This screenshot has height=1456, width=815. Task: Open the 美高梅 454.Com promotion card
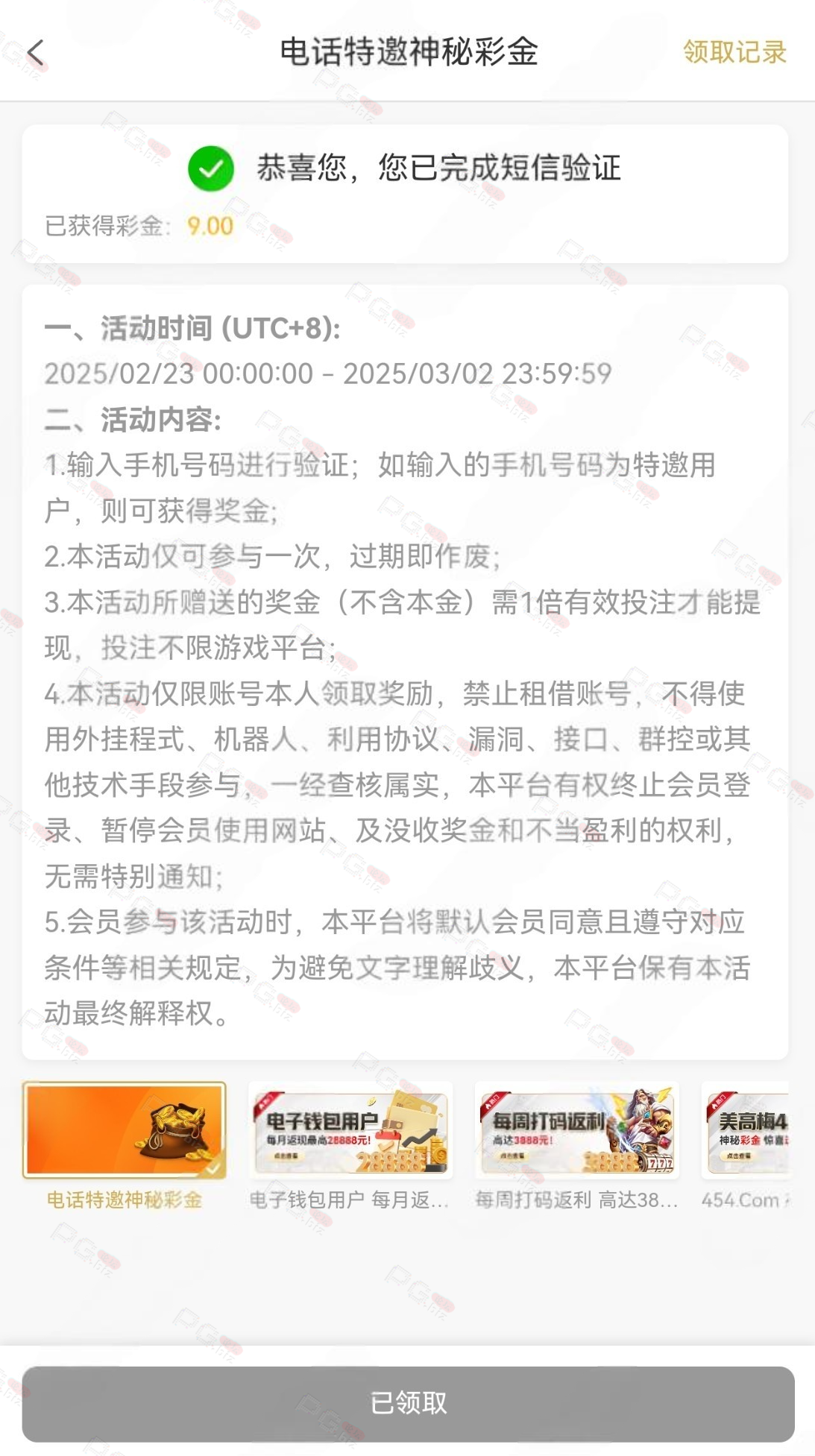click(x=745, y=1145)
